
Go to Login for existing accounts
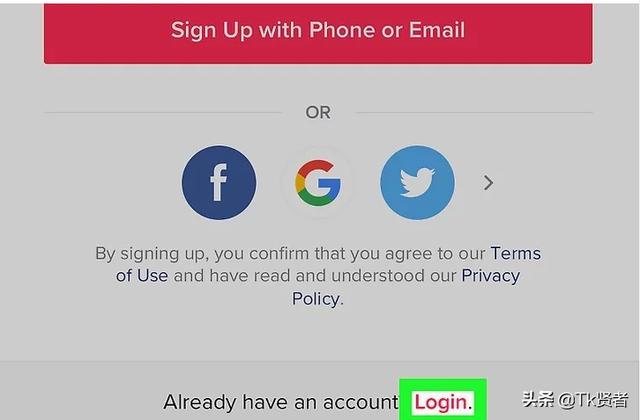pyautogui.click(x=442, y=402)
